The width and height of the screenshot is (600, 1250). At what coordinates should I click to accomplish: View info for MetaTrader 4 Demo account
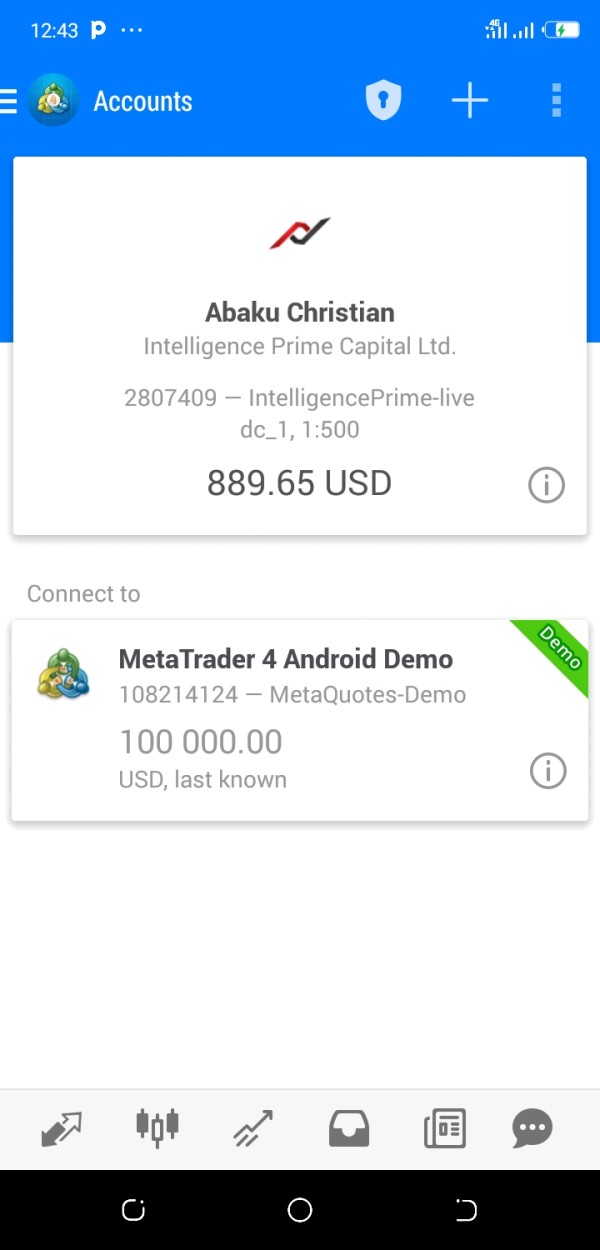pyautogui.click(x=548, y=771)
